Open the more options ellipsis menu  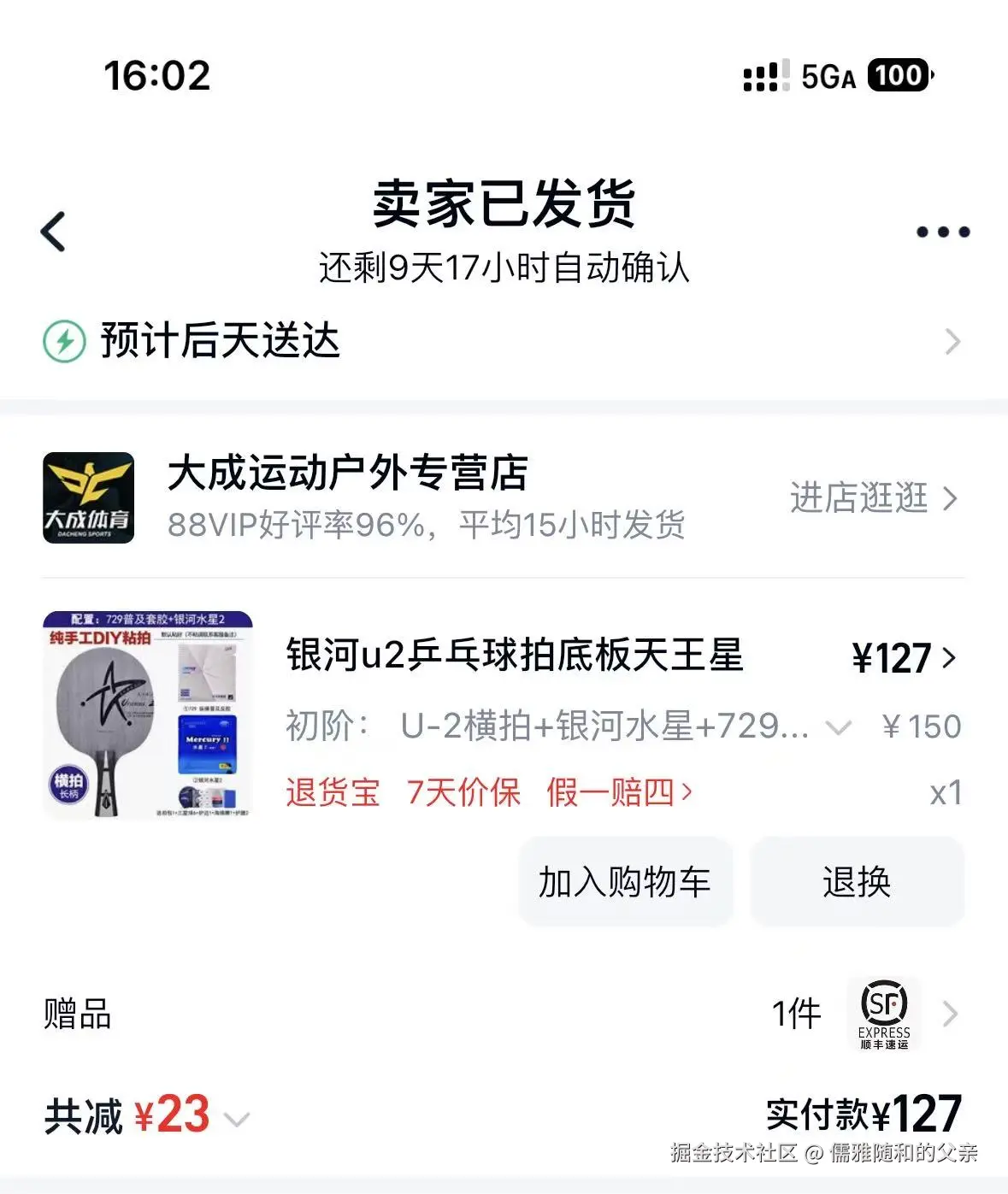point(943,230)
